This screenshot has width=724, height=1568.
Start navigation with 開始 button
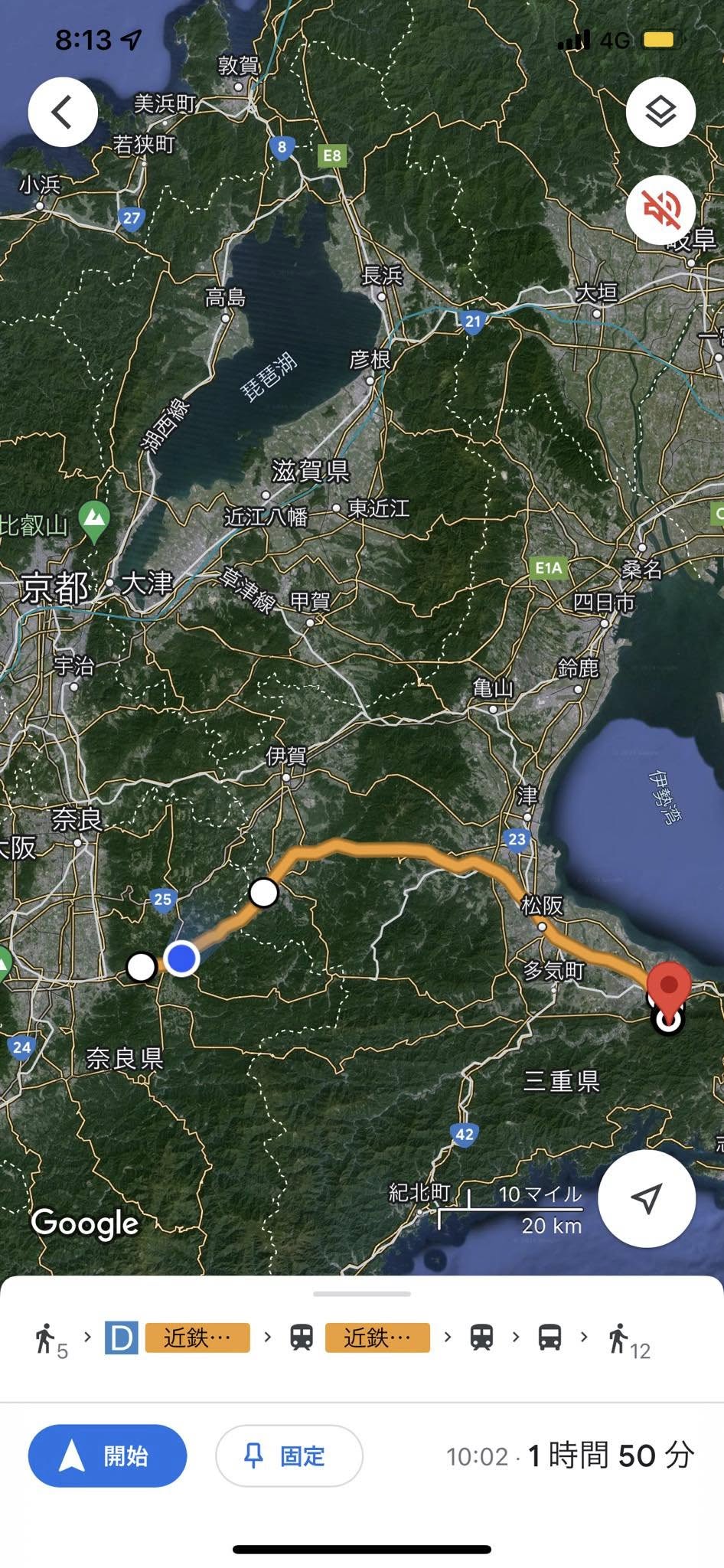click(x=107, y=1455)
